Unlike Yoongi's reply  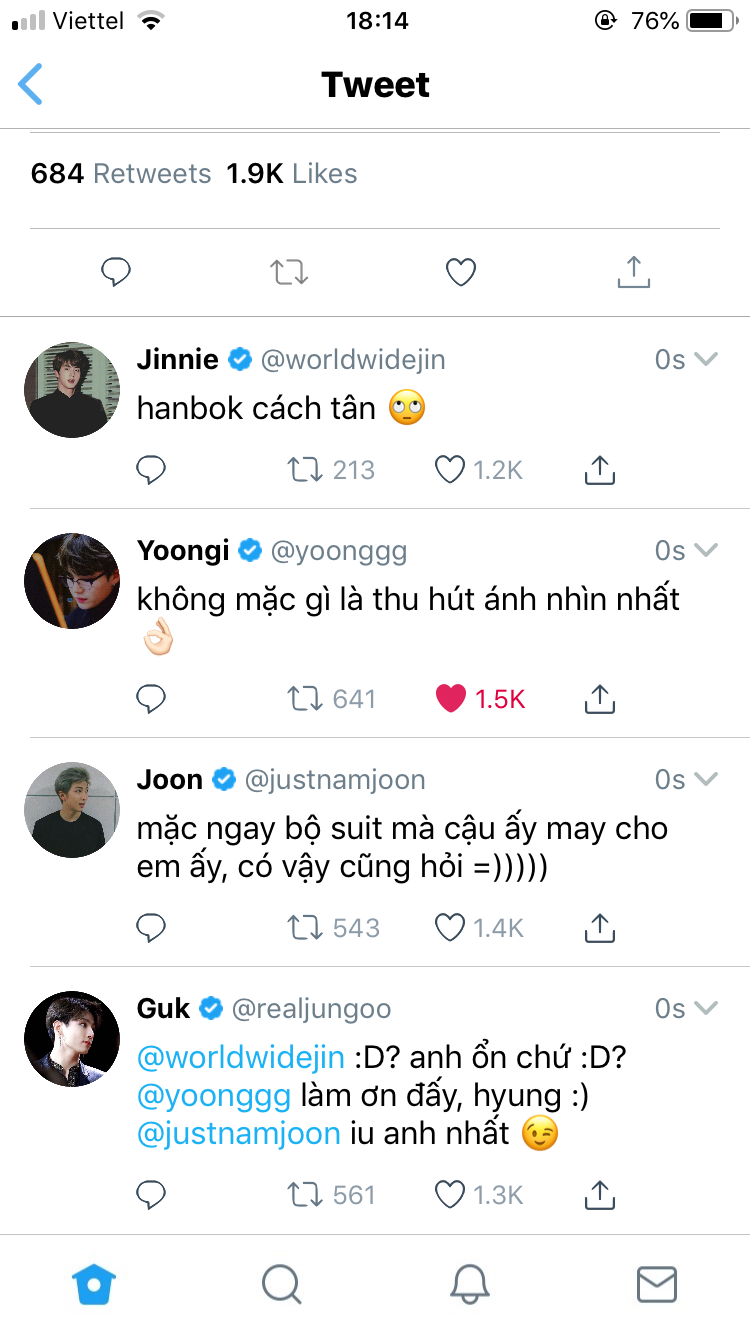(x=451, y=699)
